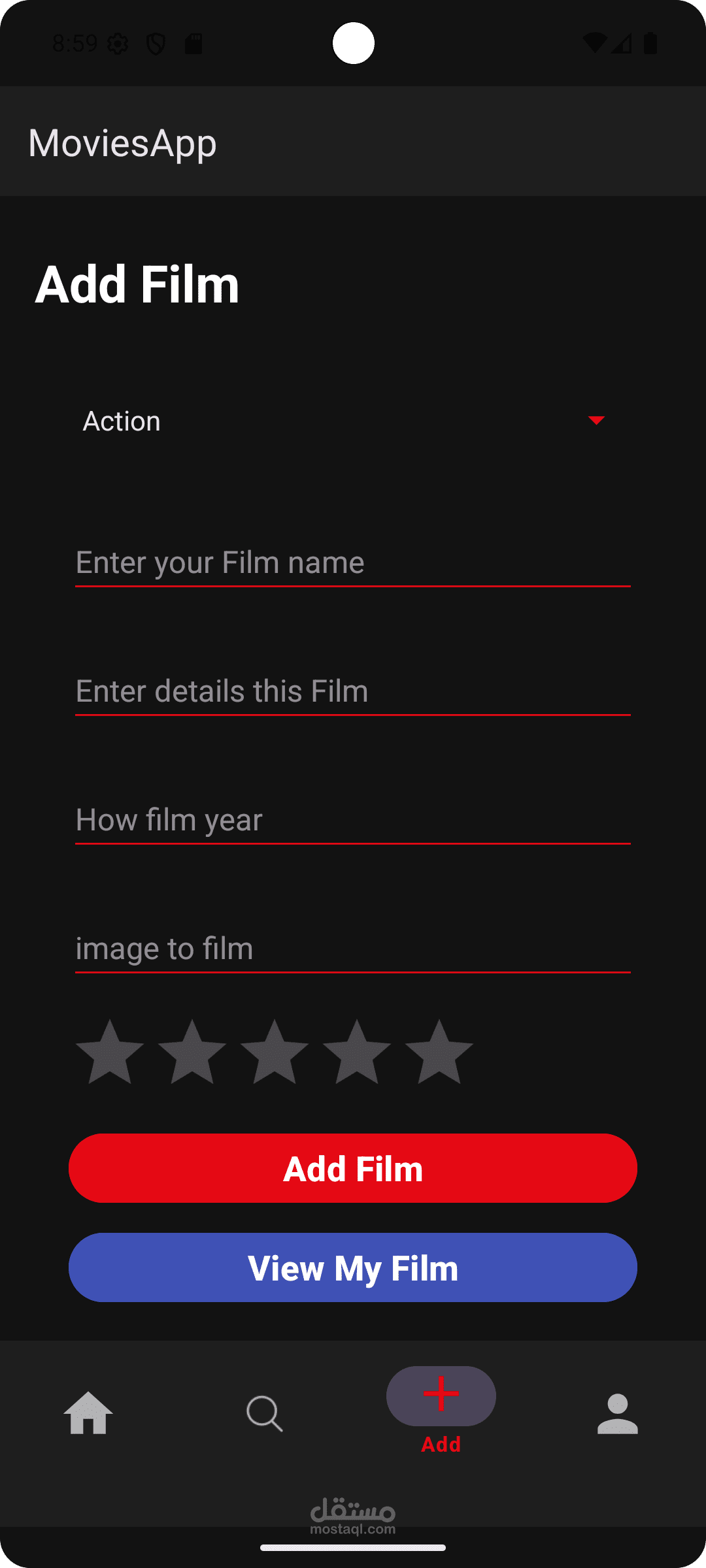
Task: Focus the image to film field
Action: point(353,949)
